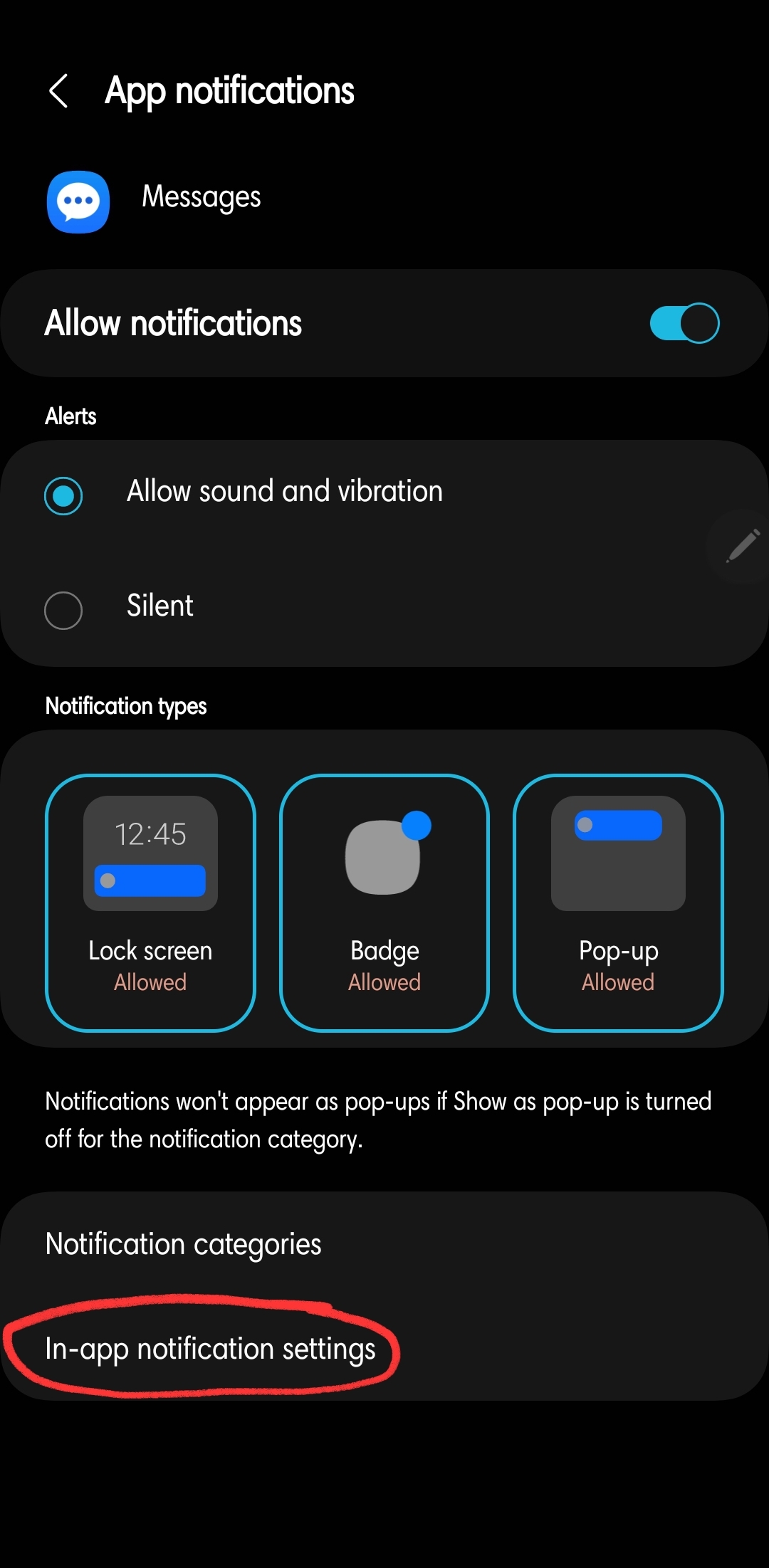Open Notification categories
Image resolution: width=769 pixels, height=1568 pixels.
[x=184, y=1244]
